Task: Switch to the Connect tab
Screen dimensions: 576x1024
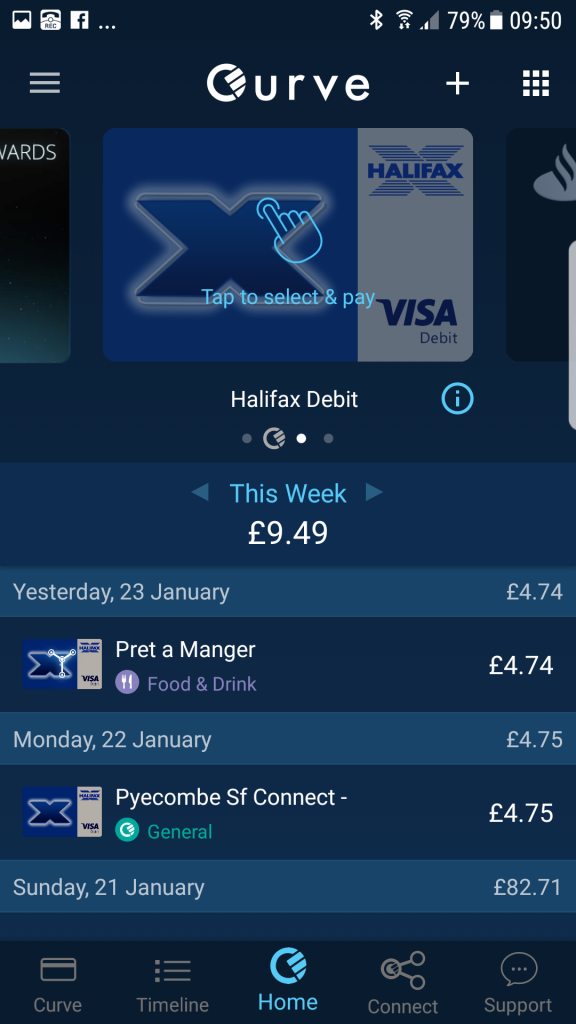Action: (403, 983)
